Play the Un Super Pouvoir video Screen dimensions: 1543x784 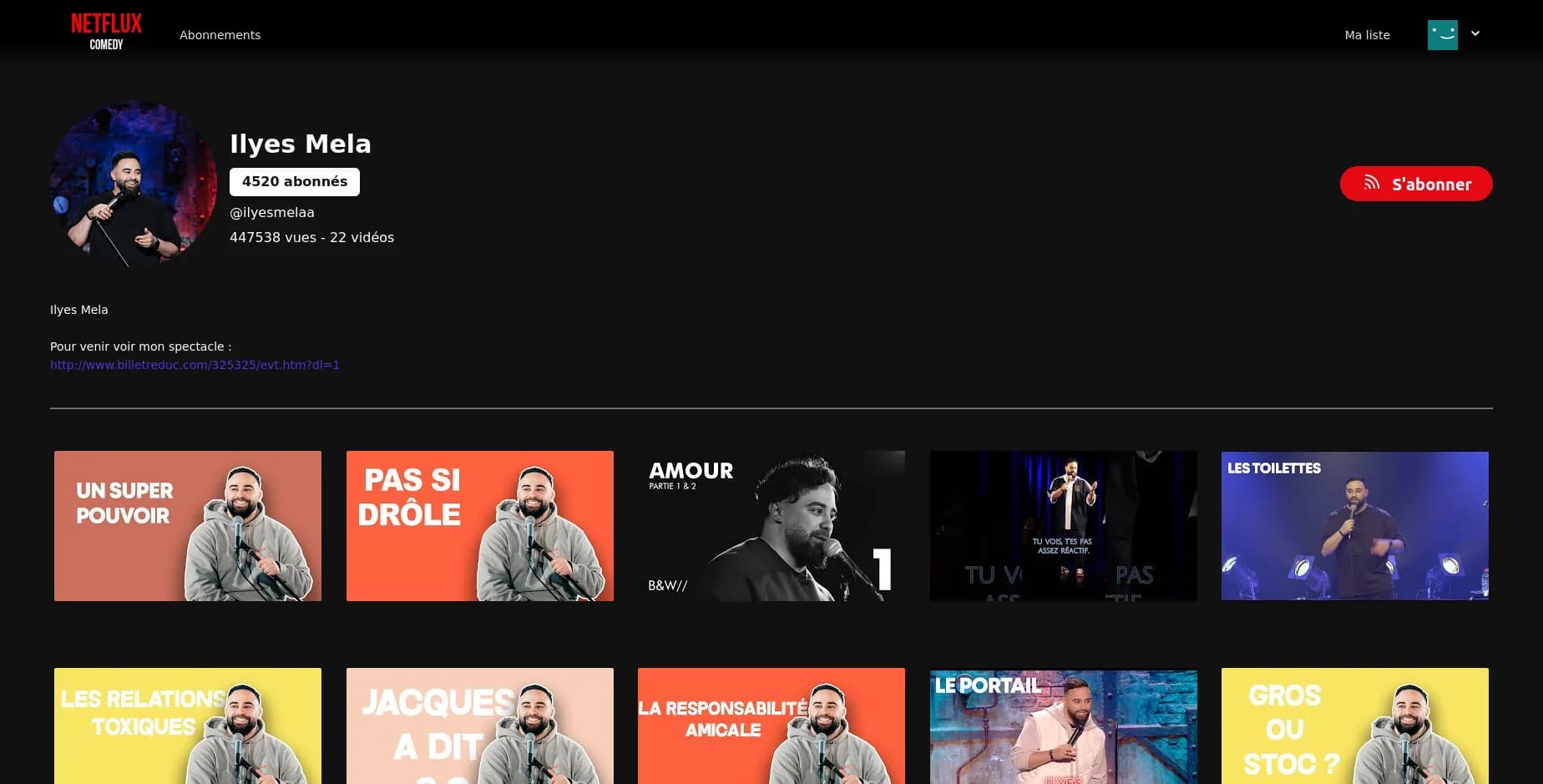pos(188,526)
